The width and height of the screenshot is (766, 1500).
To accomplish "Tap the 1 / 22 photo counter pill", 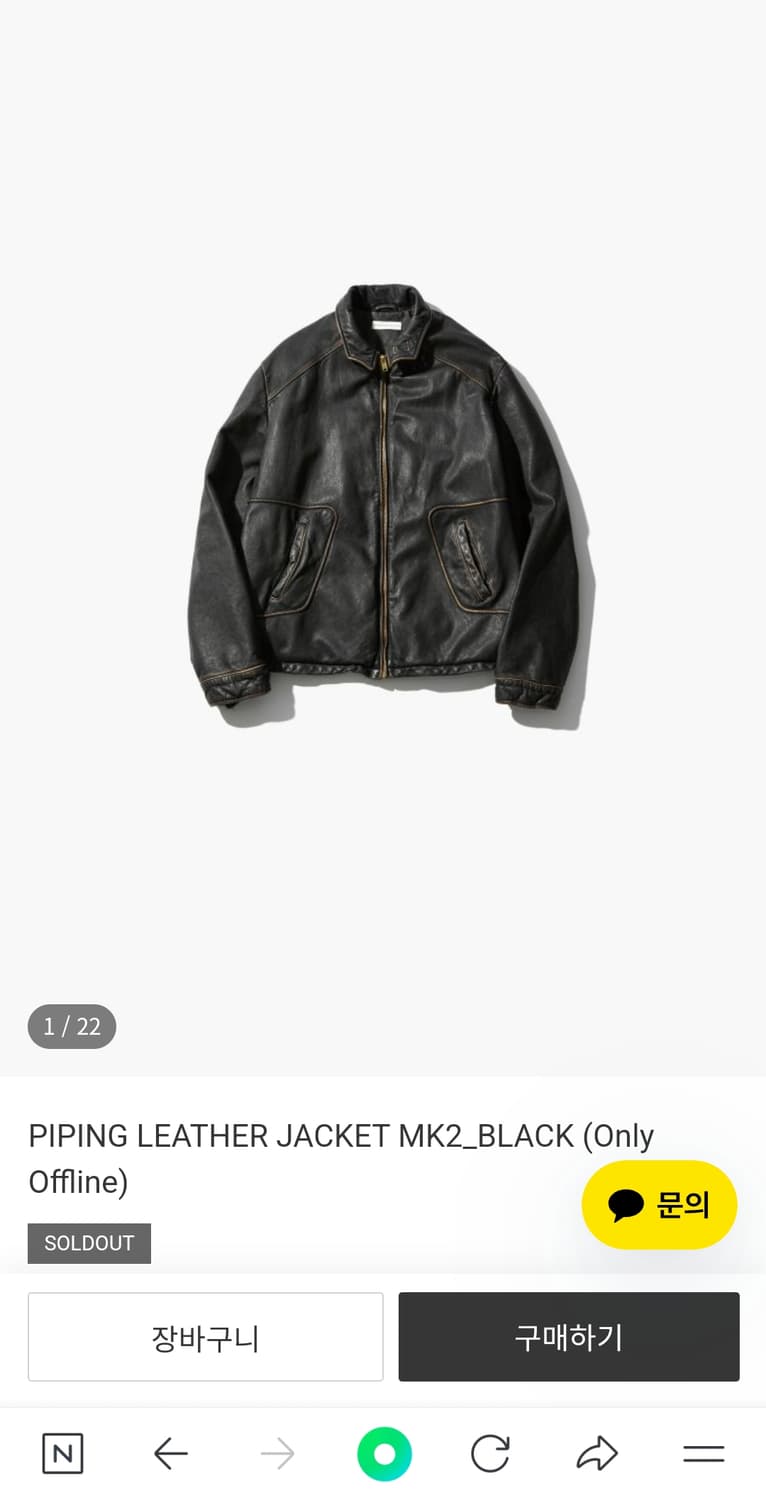I will (71, 1026).
